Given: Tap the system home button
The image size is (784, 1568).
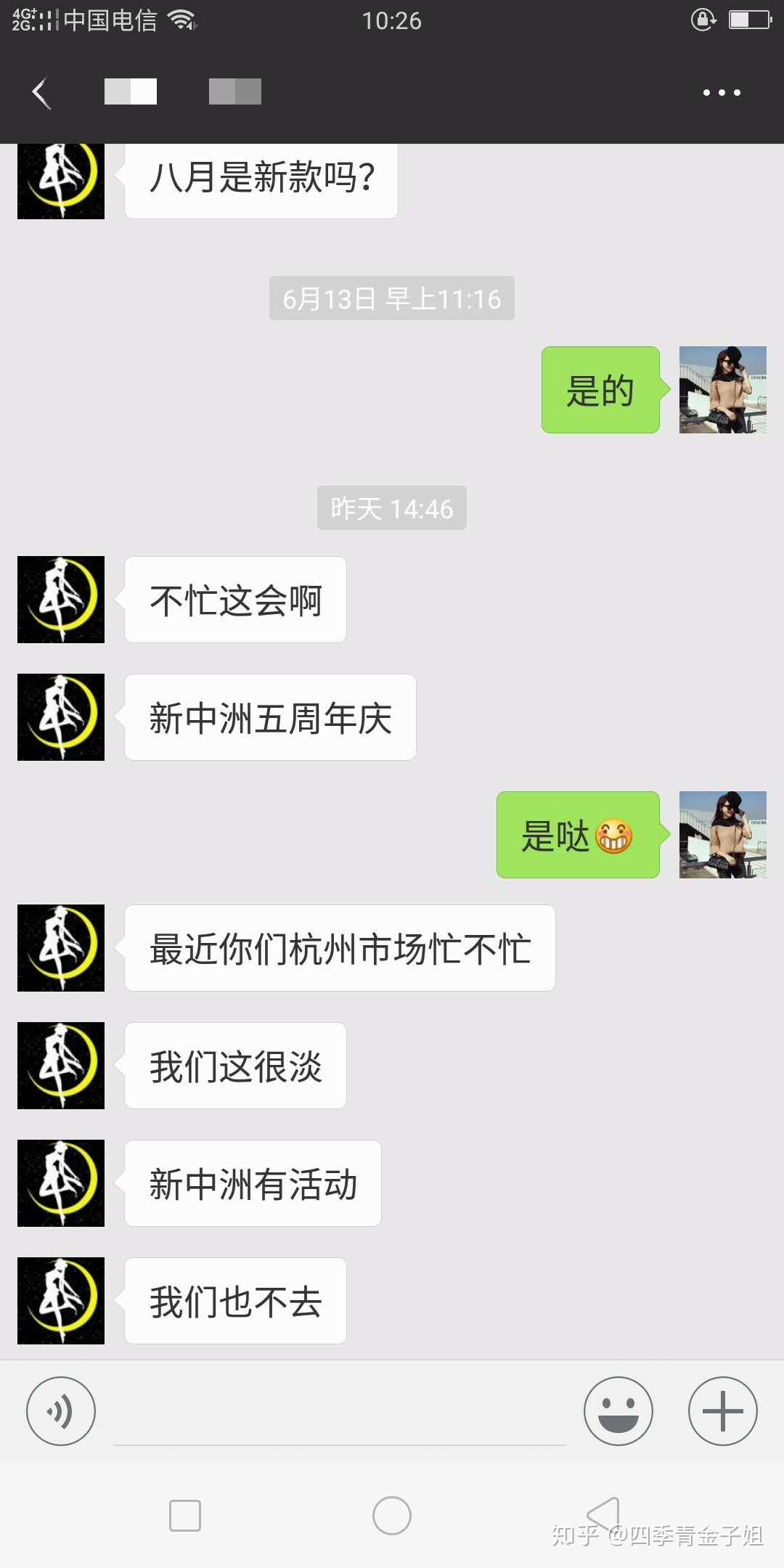Looking at the screenshot, I should [x=392, y=1516].
